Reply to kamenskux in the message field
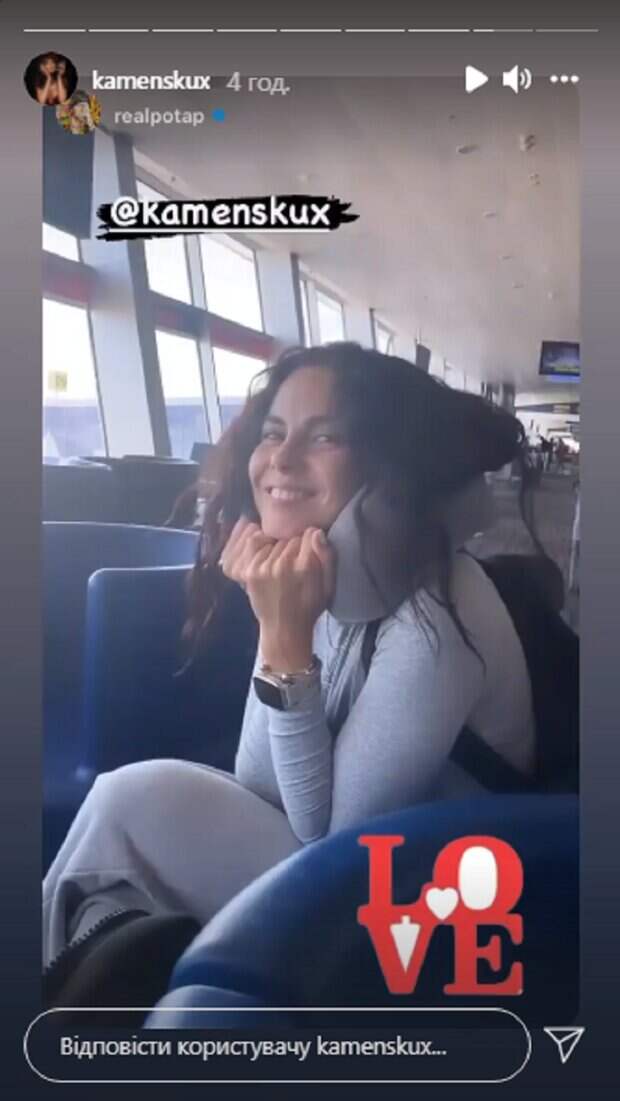This screenshot has width=620, height=1101. (x=277, y=1045)
